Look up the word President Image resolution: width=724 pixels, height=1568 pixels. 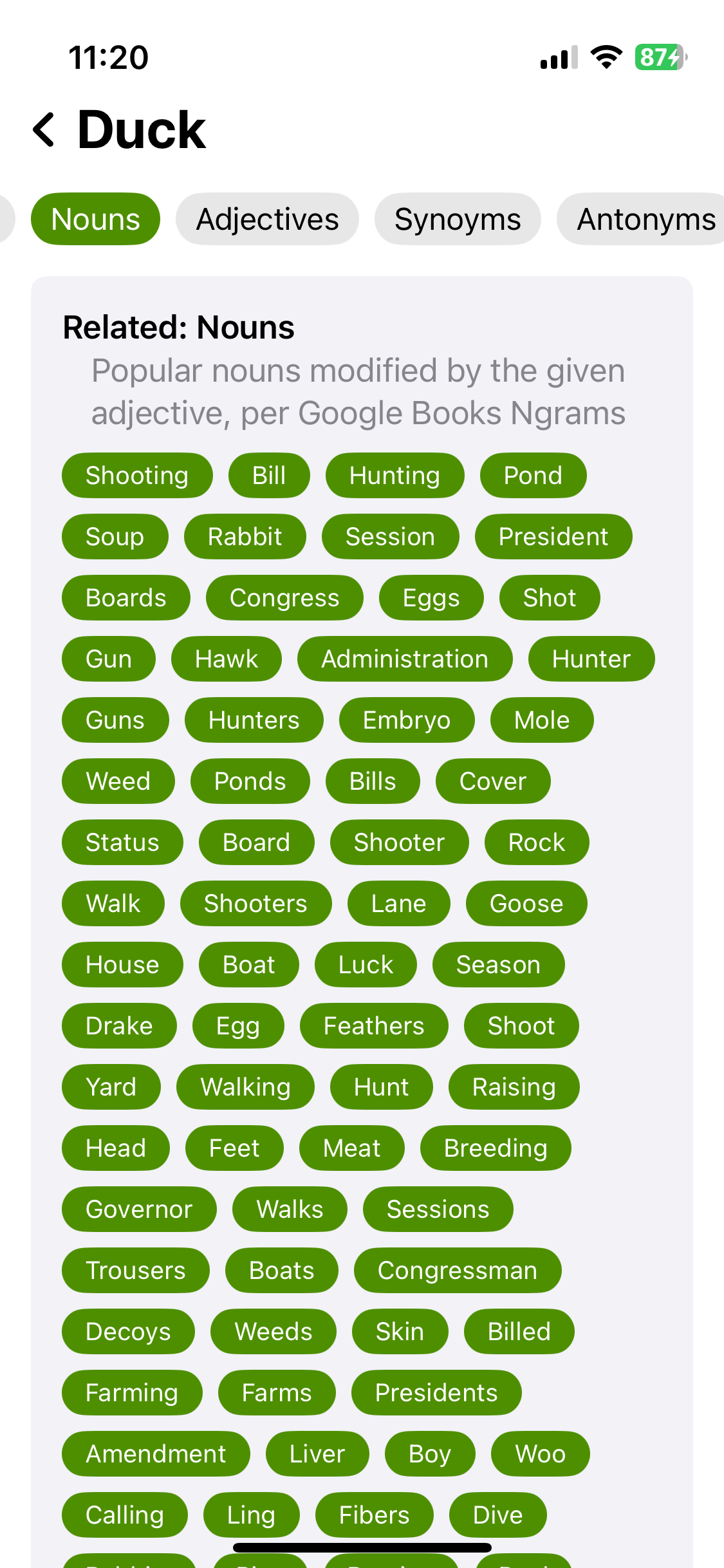(553, 537)
